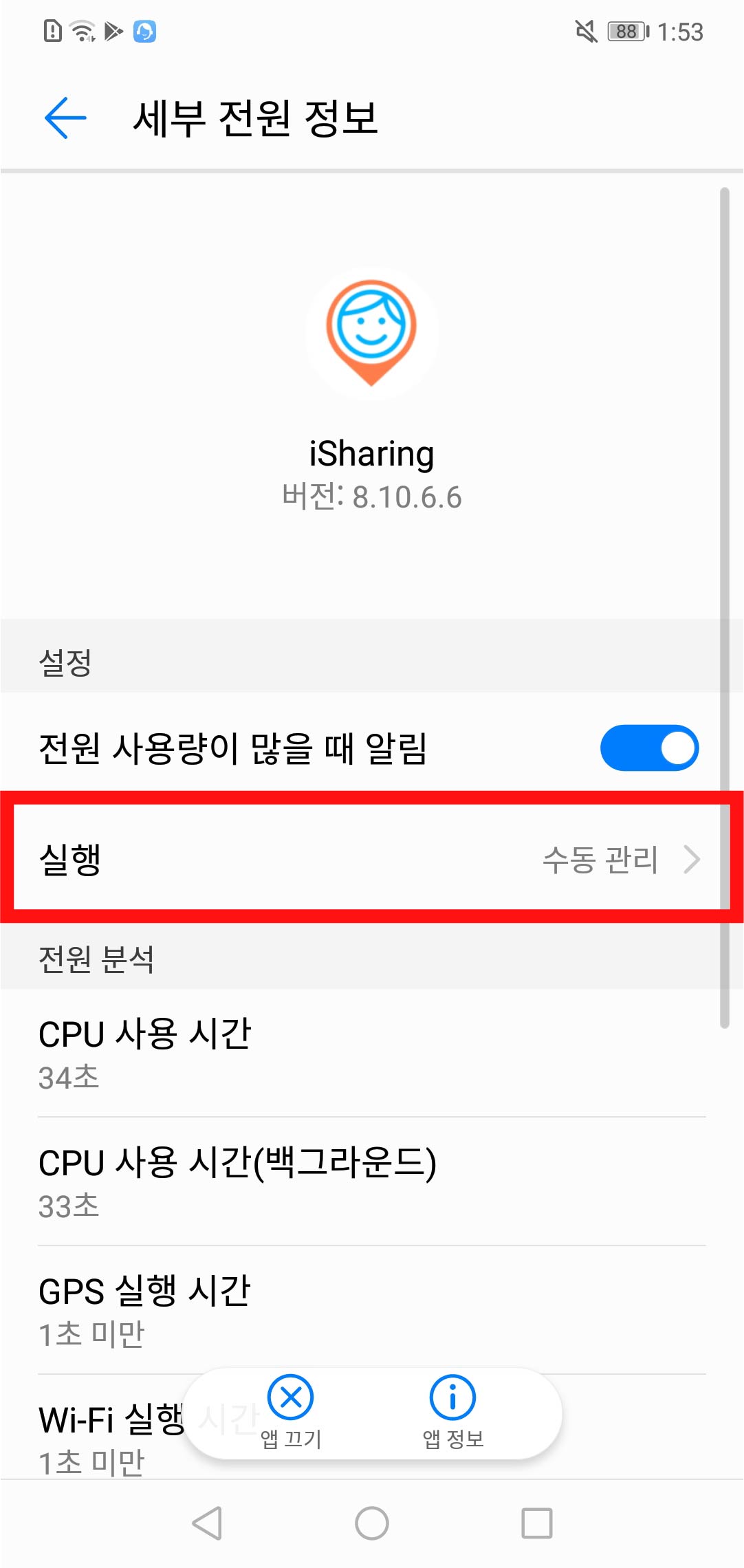Toggle the high power usage alert switch

click(649, 748)
